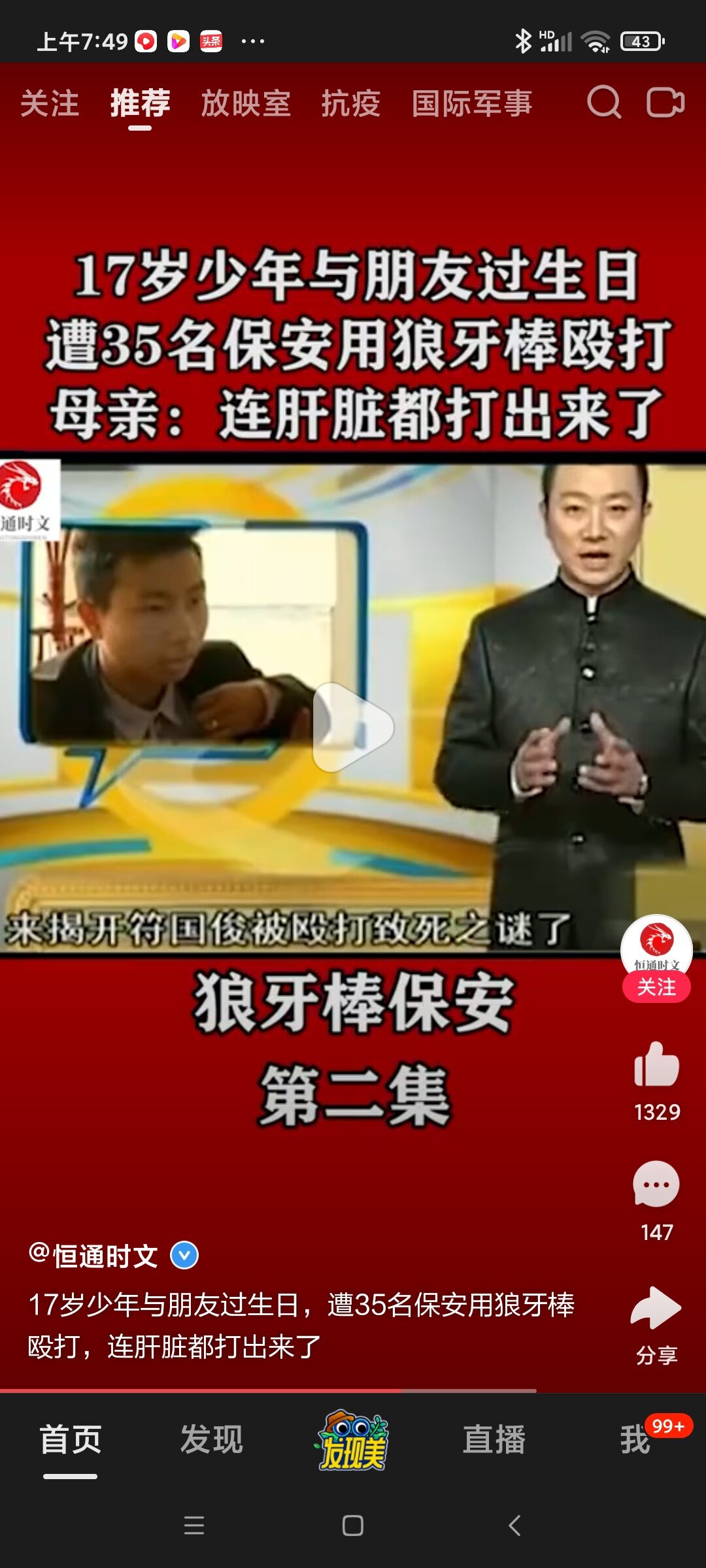This screenshot has width=706, height=1568.
Task: Play the video
Action: tap(353, 727)
